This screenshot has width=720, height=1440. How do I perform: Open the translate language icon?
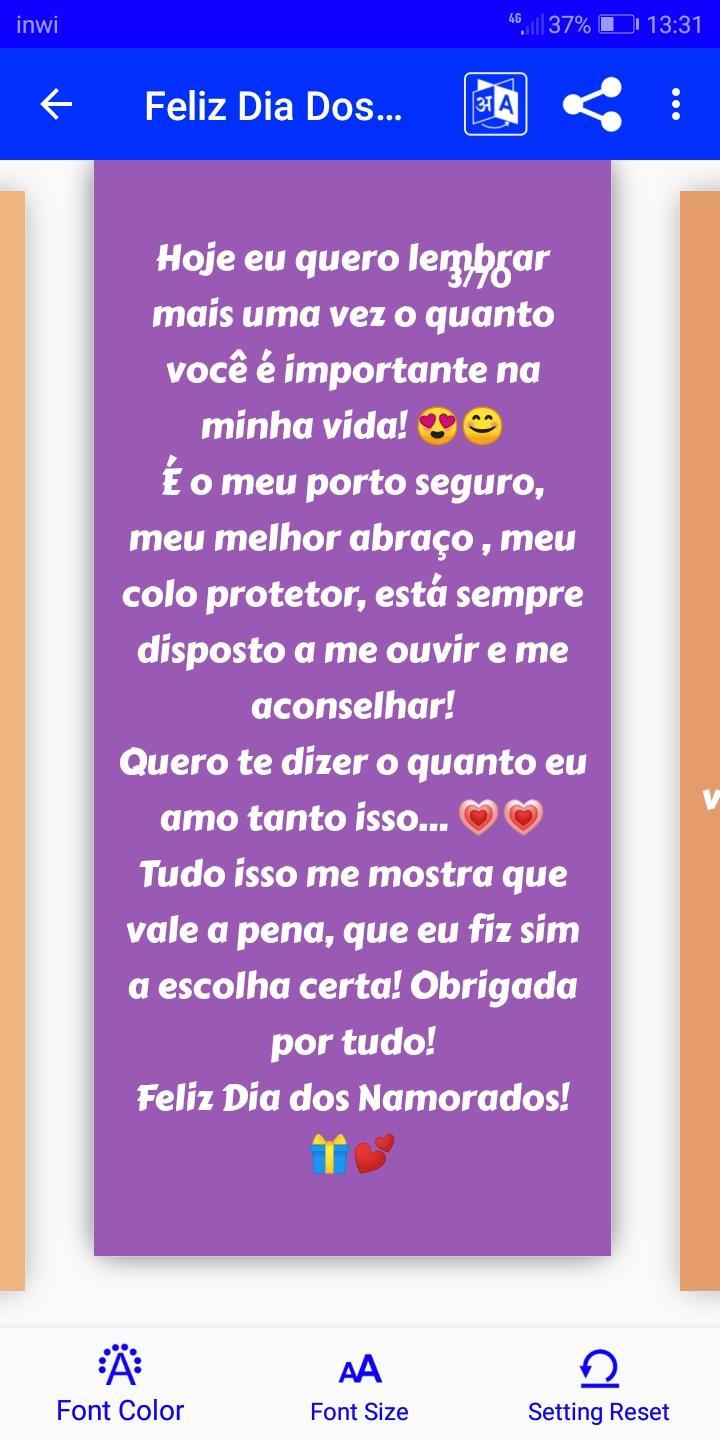click(495, 104)
